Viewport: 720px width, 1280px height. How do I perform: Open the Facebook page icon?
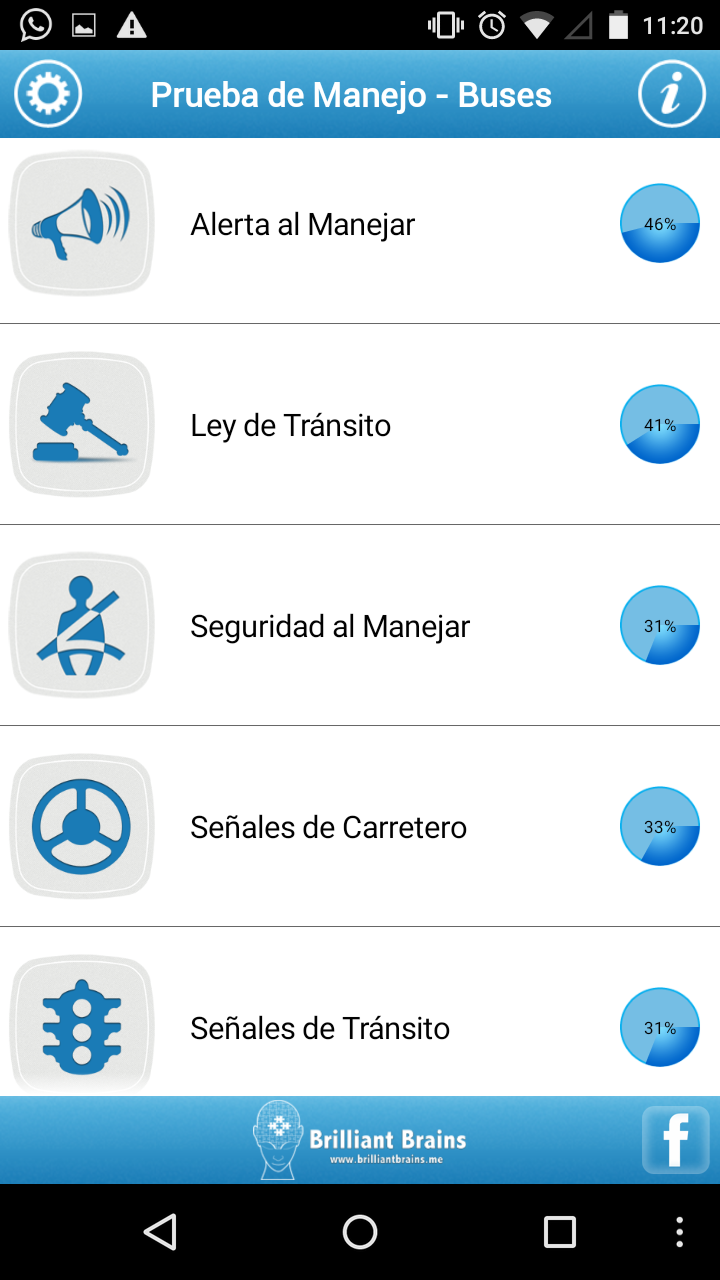pyautogui.click(x=676, y=1139)
